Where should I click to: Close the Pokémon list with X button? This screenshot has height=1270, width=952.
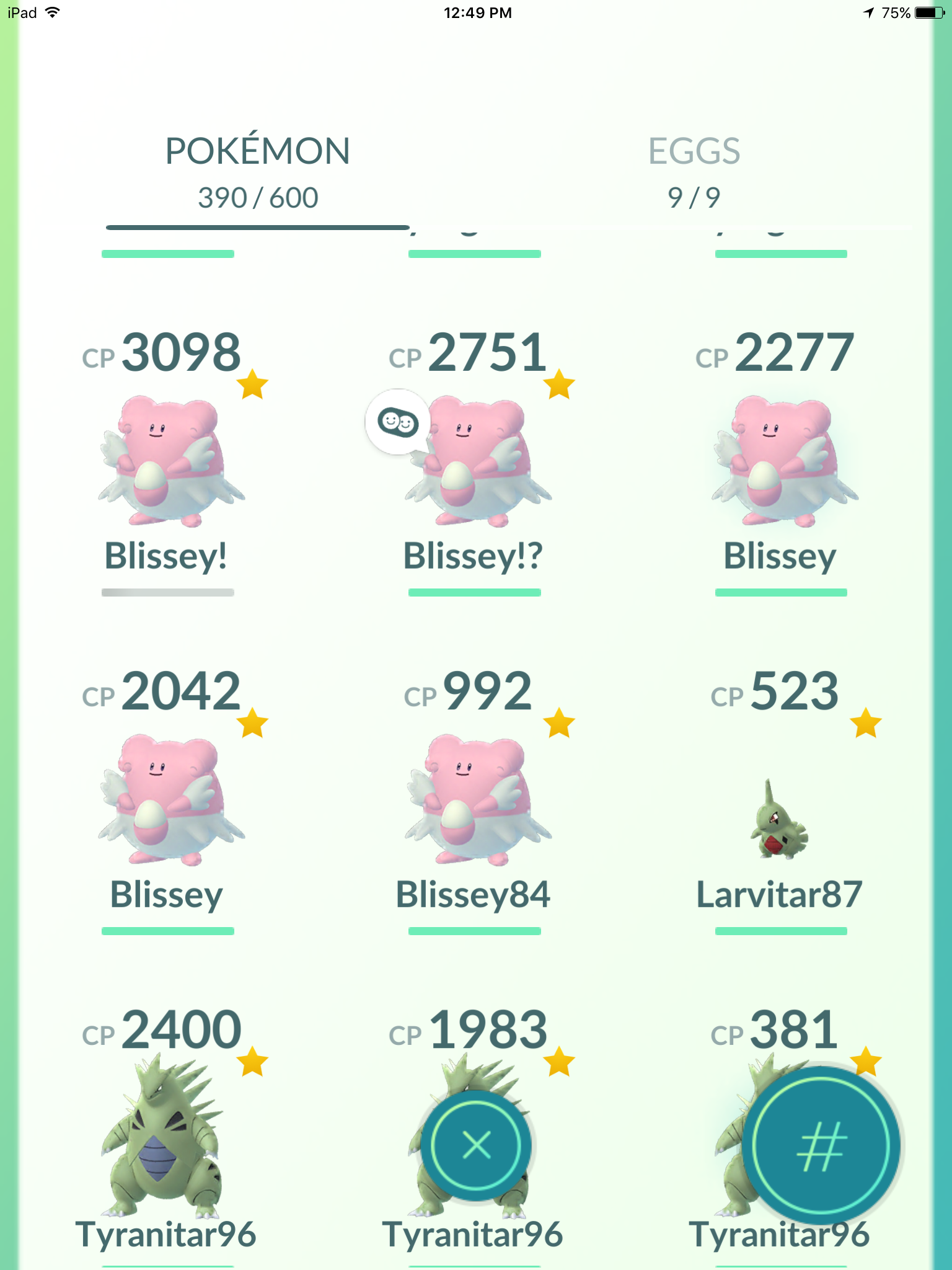(x=476, y=1145)
